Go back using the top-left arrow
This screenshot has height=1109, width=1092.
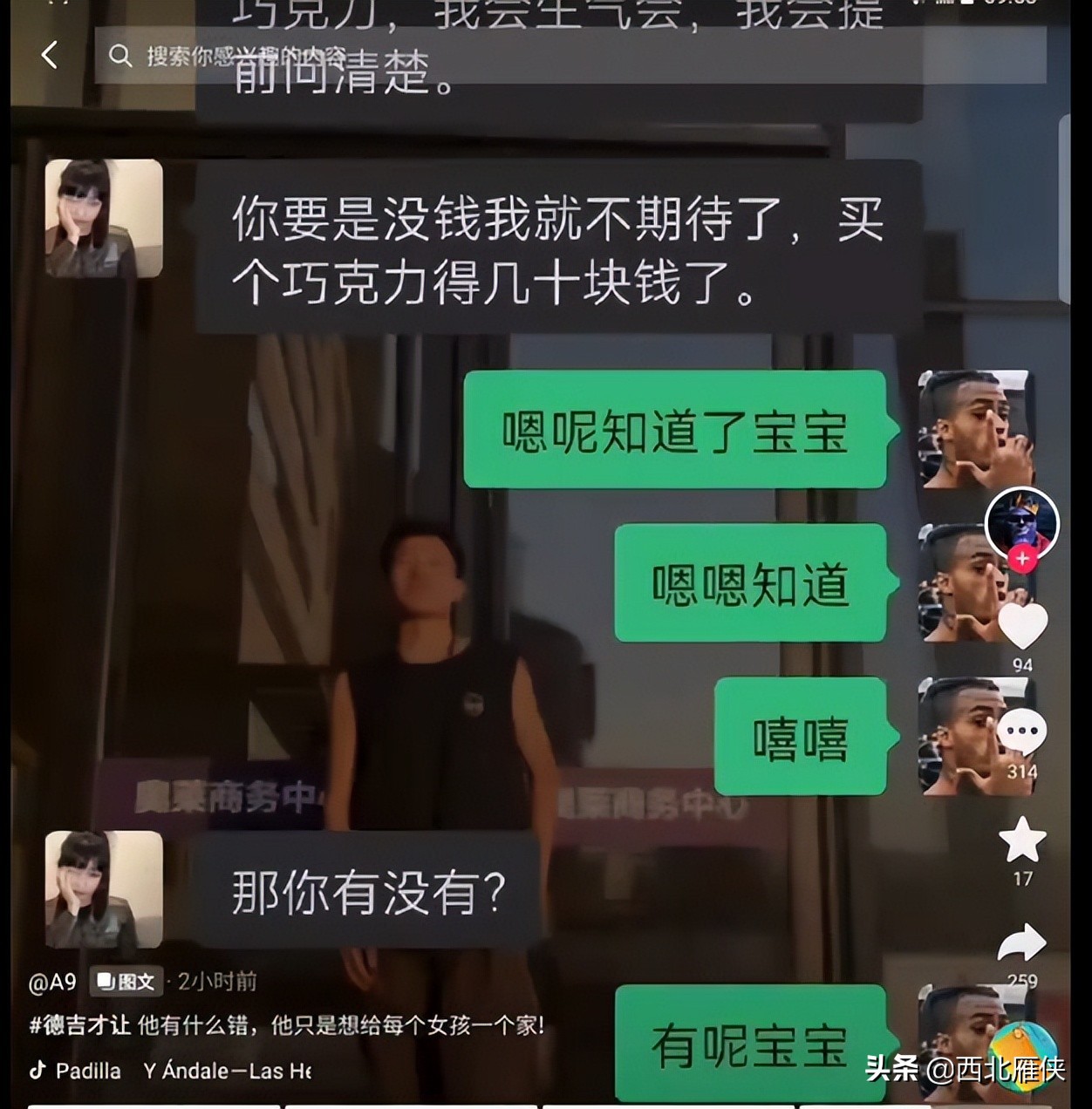click(50, 56)
